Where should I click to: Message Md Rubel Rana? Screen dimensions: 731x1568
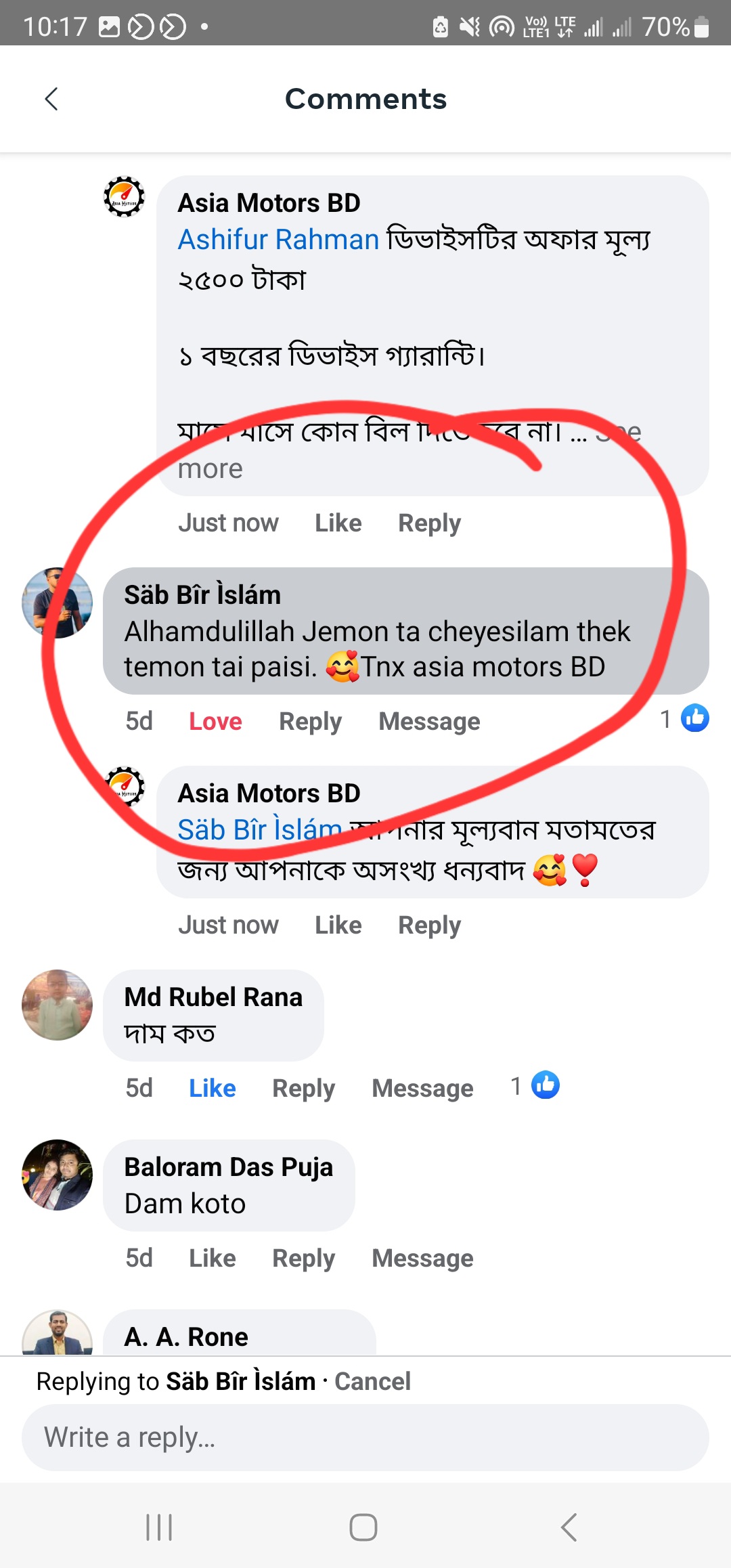coord(422,1089)
